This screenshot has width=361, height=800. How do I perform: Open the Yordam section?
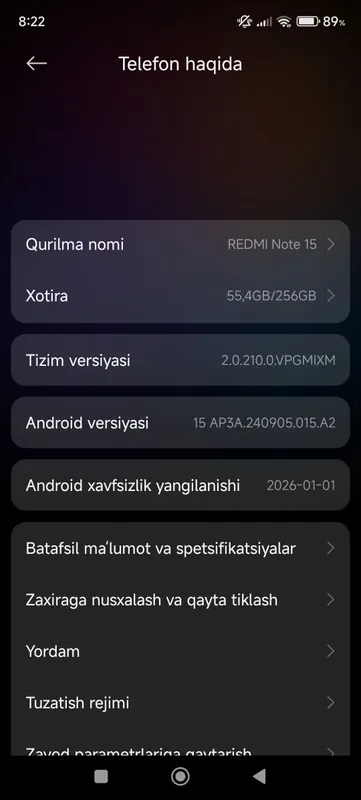point(180,652)
